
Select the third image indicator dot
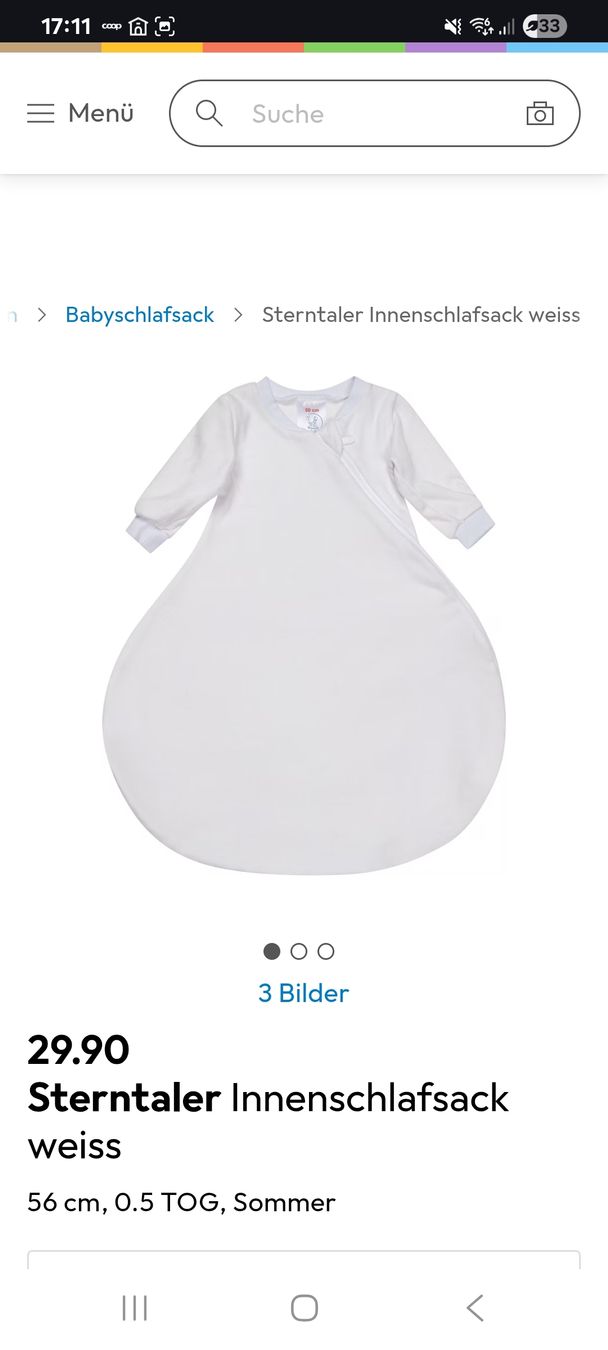tap(326, 951)
